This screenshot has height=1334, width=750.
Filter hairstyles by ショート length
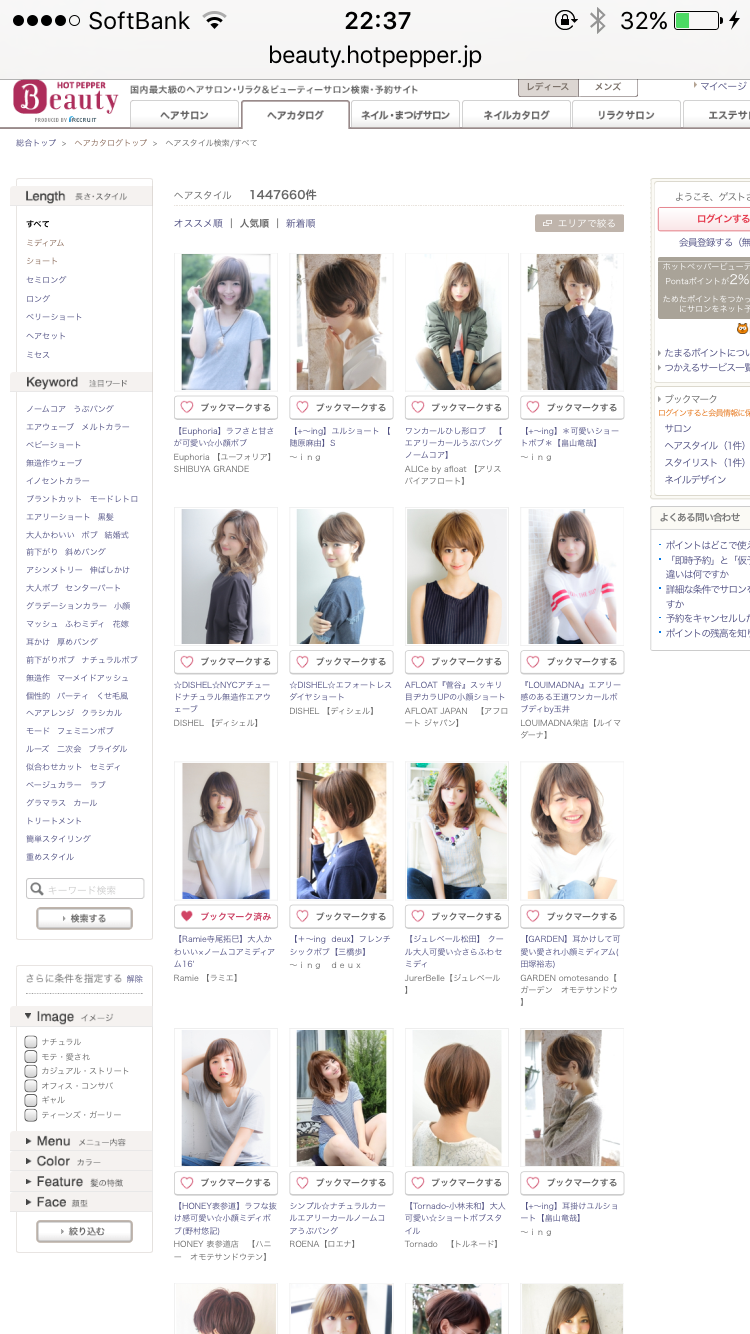coord(42,261)
